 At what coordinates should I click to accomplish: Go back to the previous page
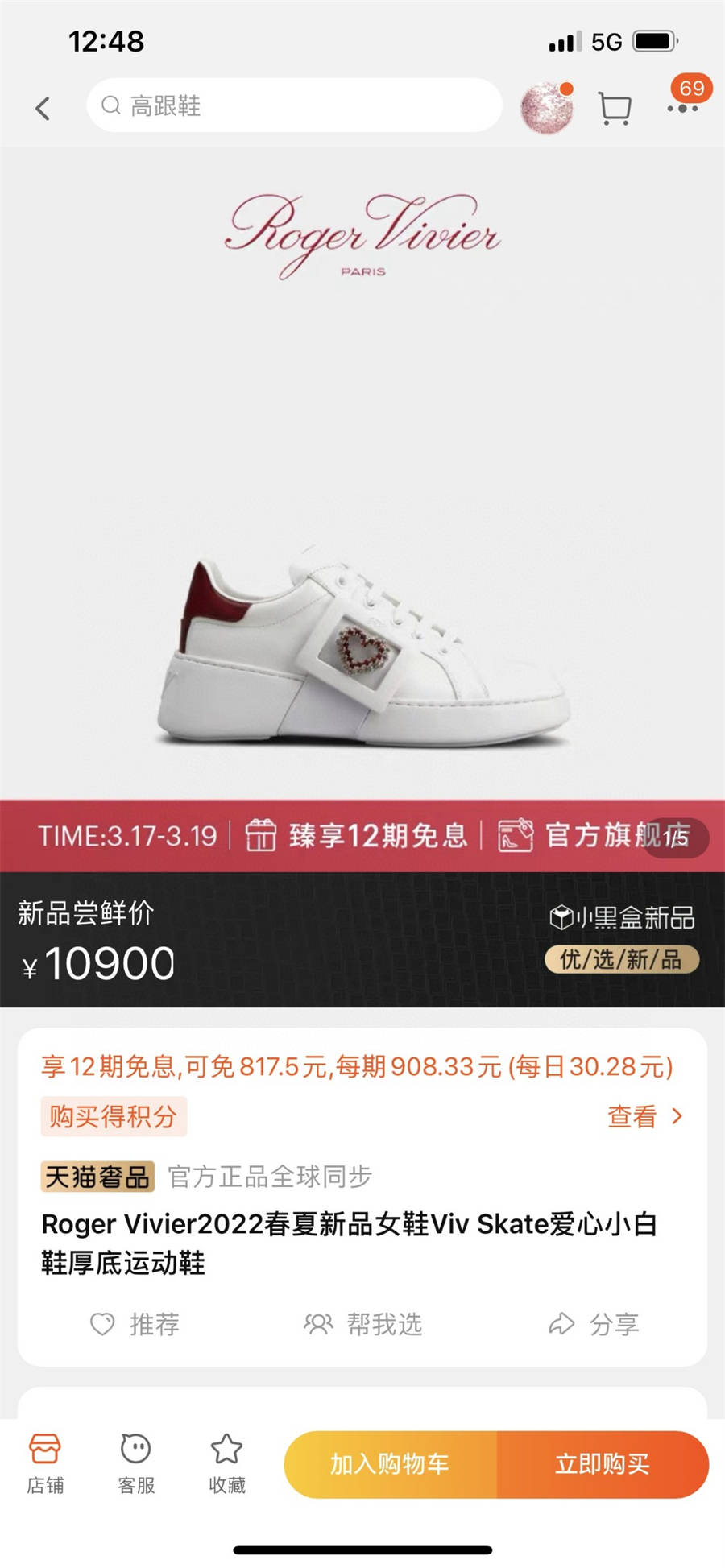(x=43, y=108)
